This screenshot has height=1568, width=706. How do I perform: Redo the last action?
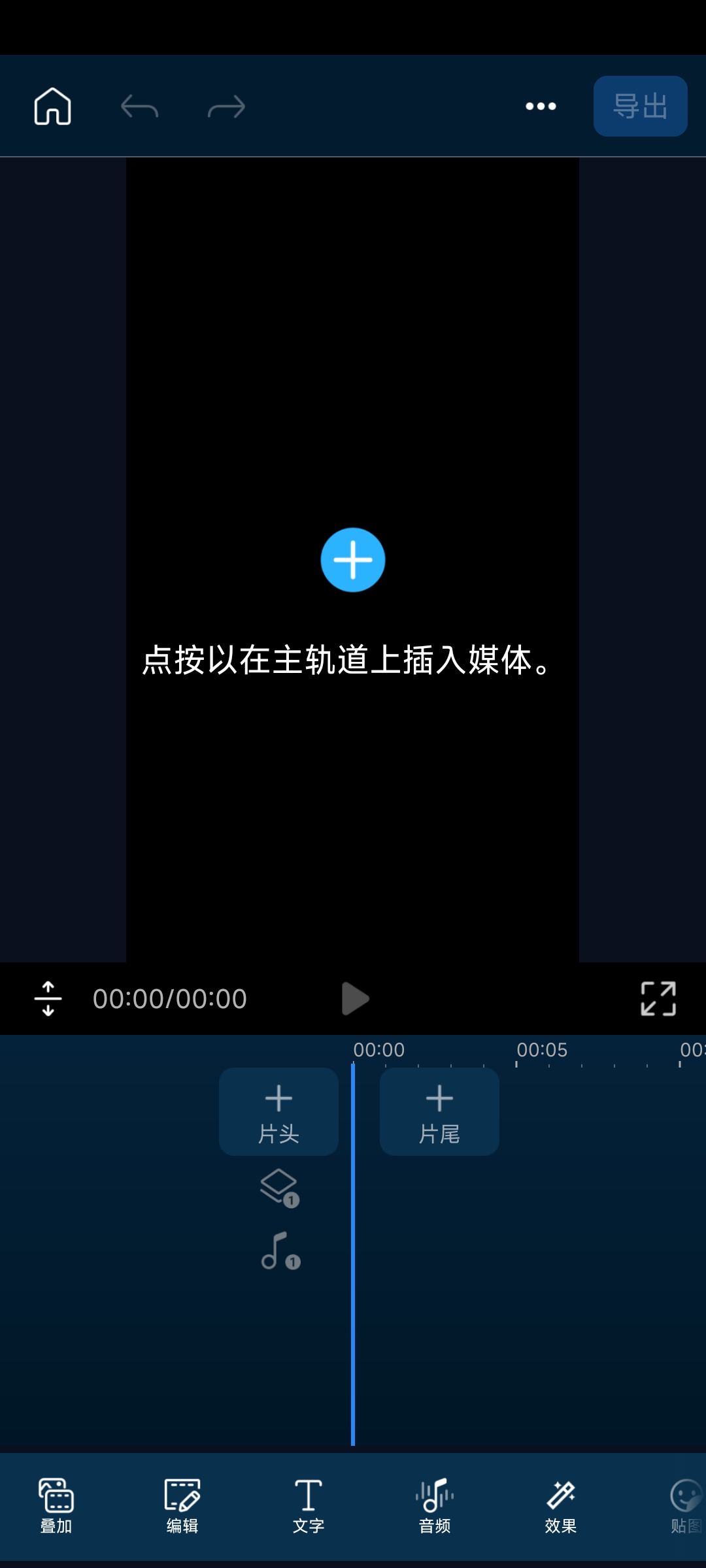point(226,106)
